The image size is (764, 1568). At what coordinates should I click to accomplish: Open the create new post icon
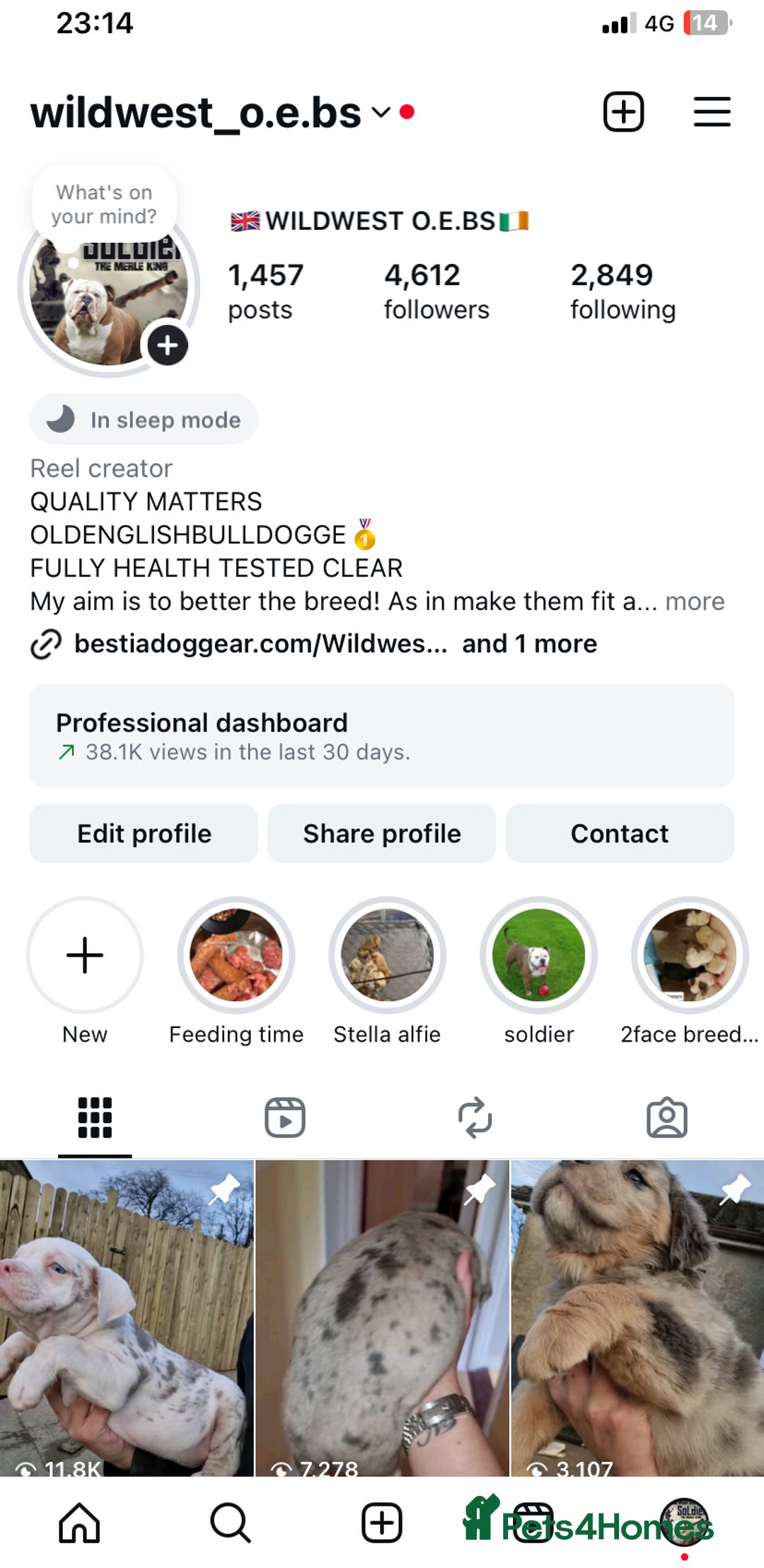[623, 112]
